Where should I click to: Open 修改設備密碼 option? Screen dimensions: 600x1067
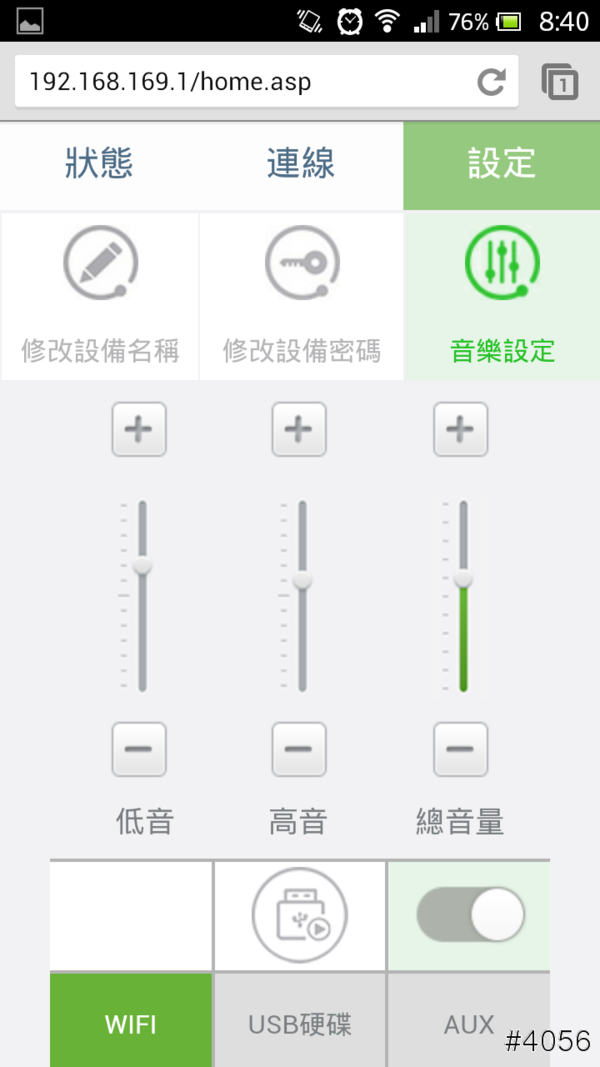(x=301, y=296)
